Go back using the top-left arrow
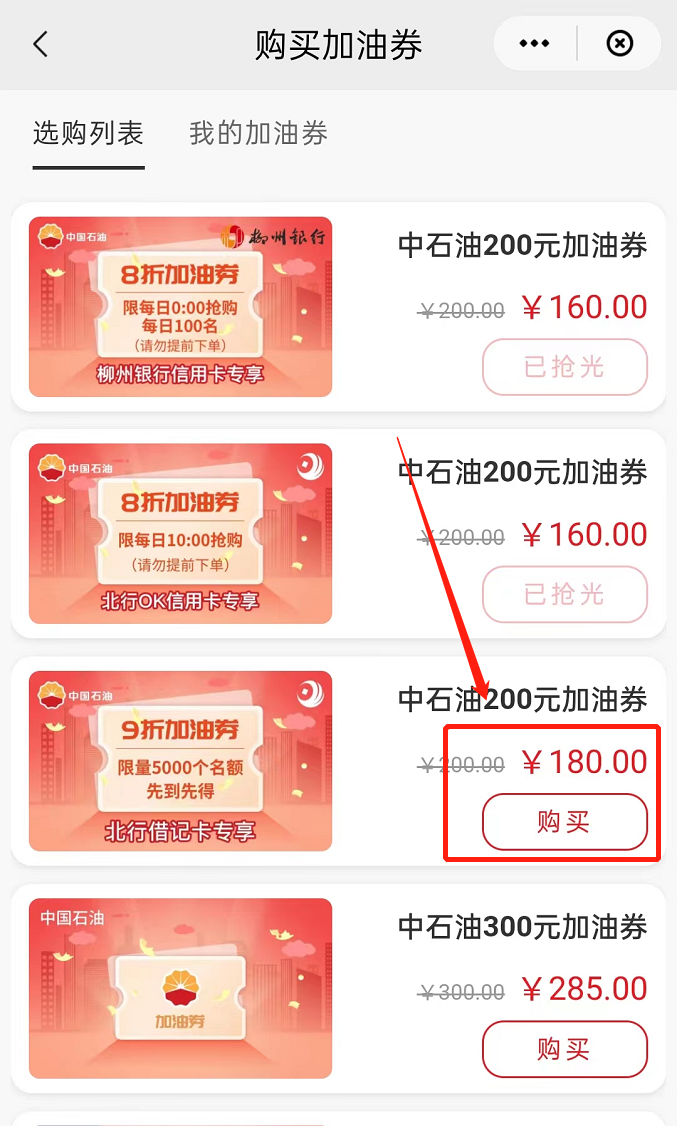Screen dimensions: 677x1126 40,45
